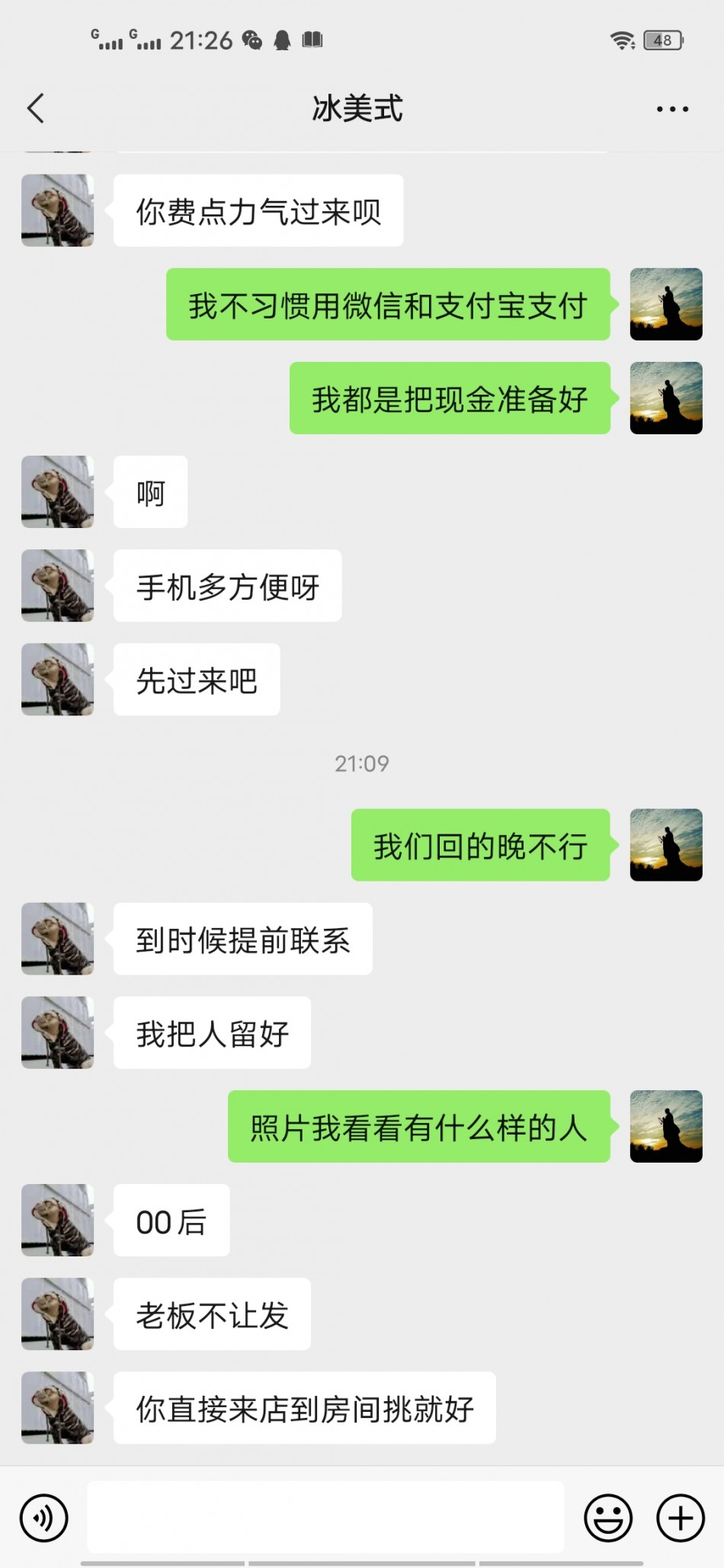Open the plus attachments menu
This screenshot has height=1568, width=724.
pos(680,1518)
